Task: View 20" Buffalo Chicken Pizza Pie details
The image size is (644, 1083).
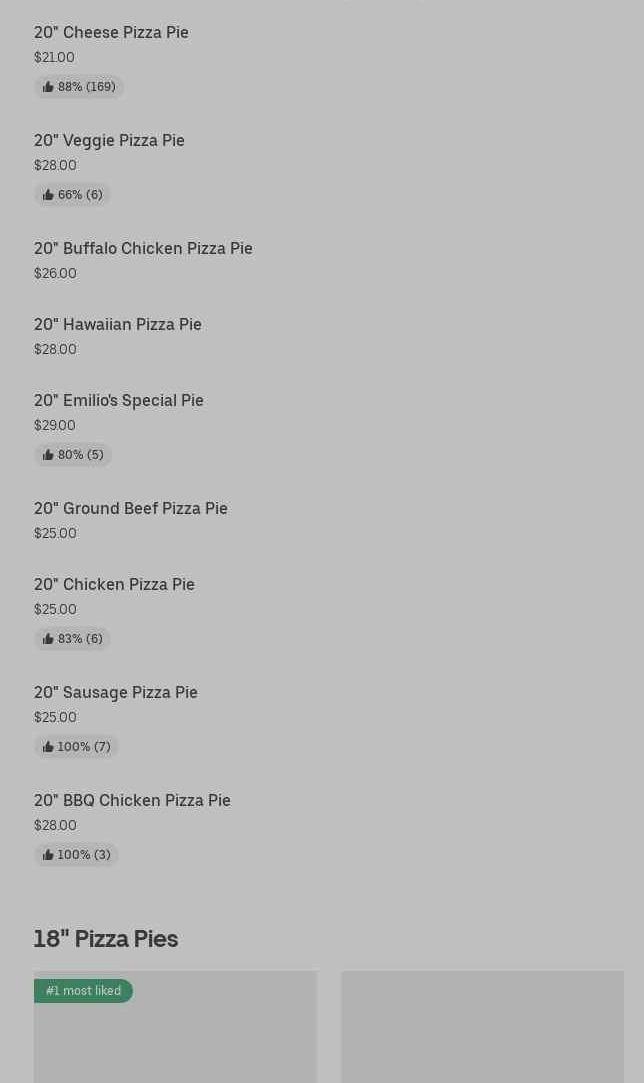Action: point(143,249)
